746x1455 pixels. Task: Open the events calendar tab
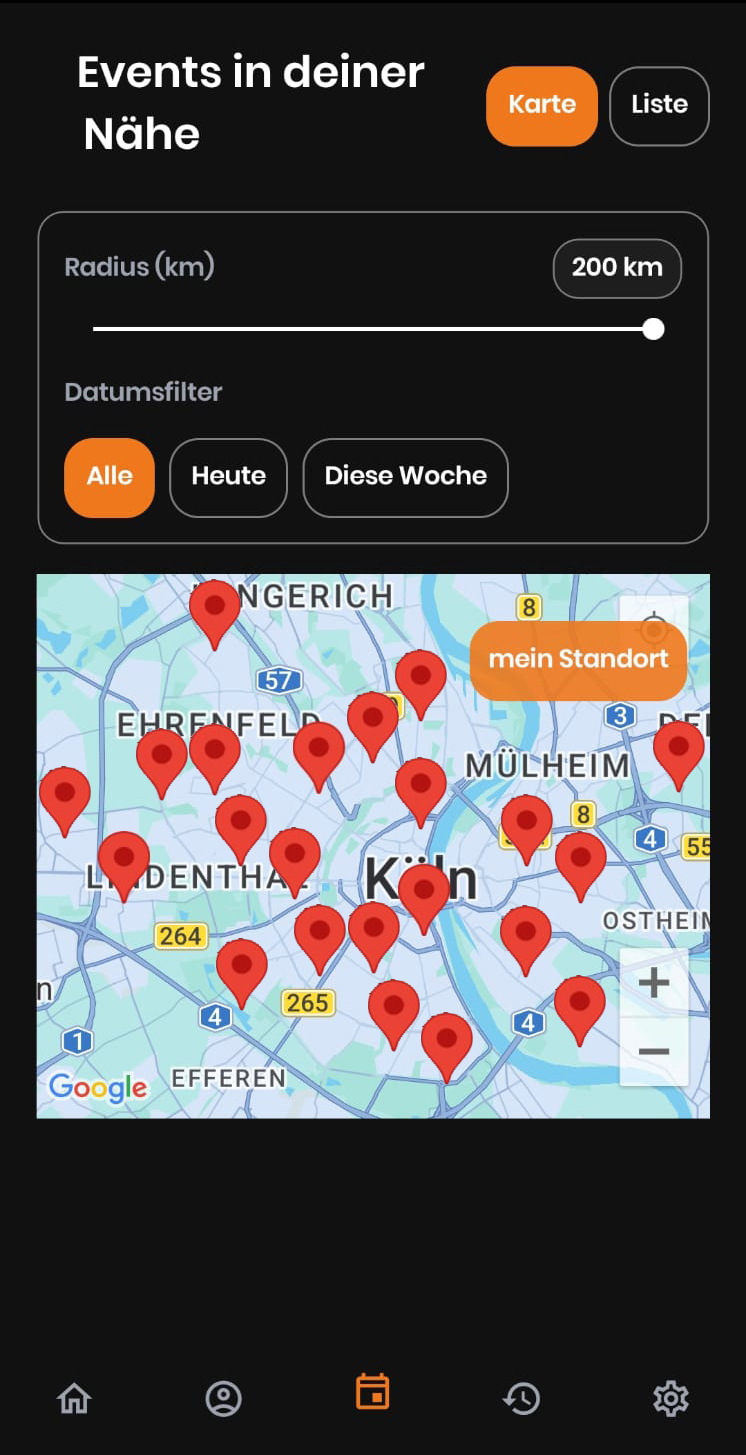[372, 1393]
